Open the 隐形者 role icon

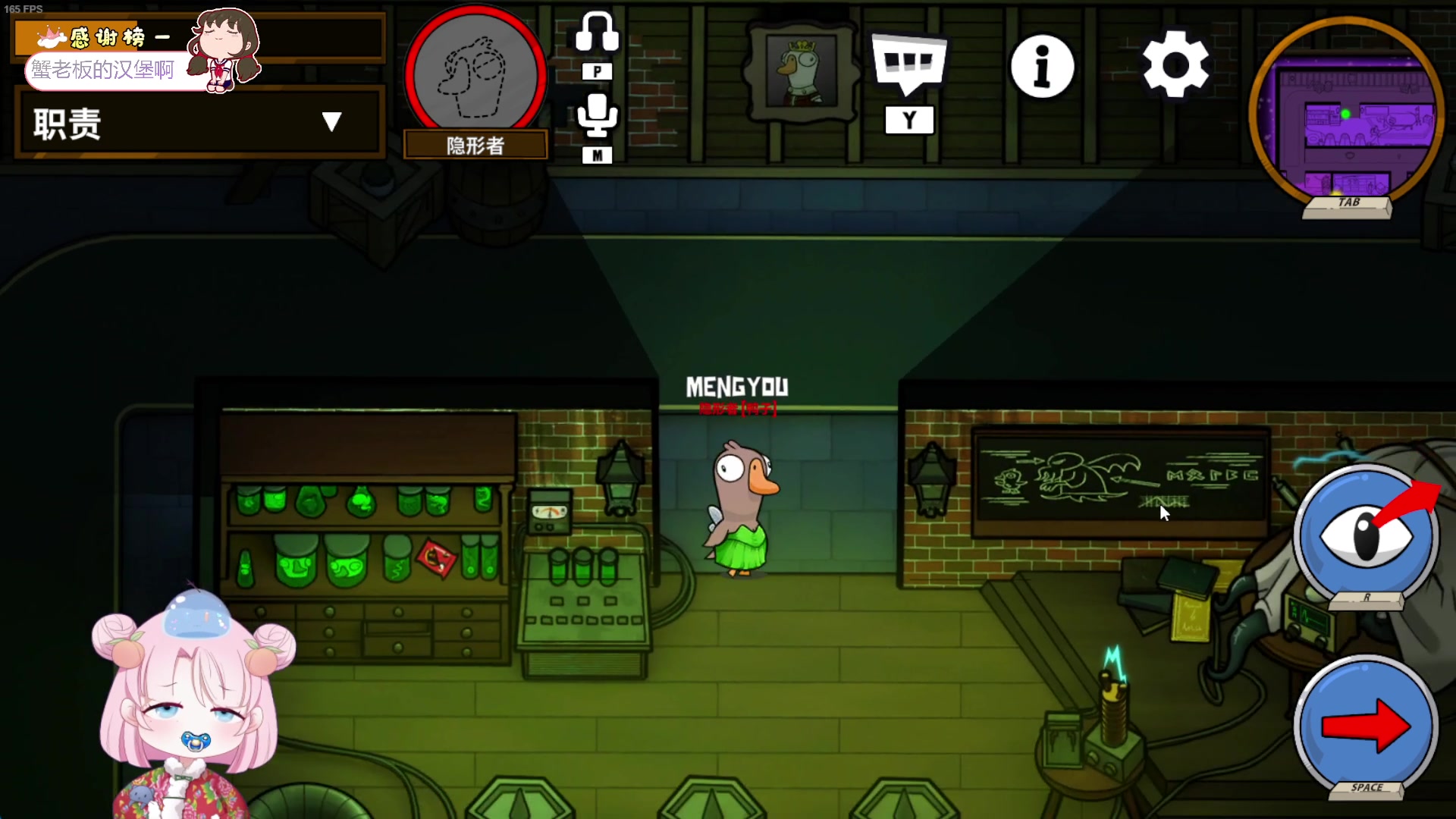[x=475, y=74]
